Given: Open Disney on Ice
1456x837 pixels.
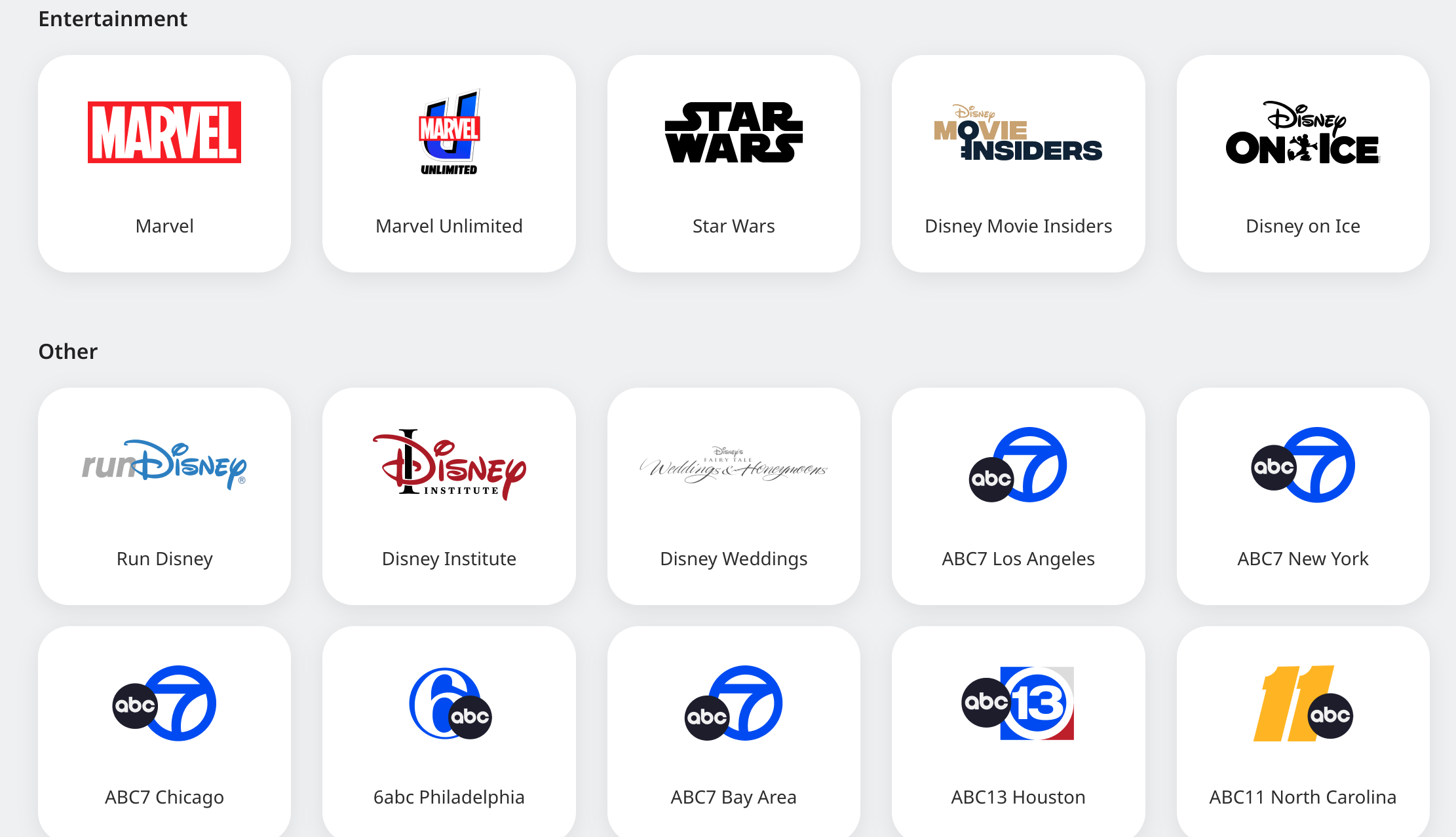Looking at the screenshot, I should pos(1303,164).
